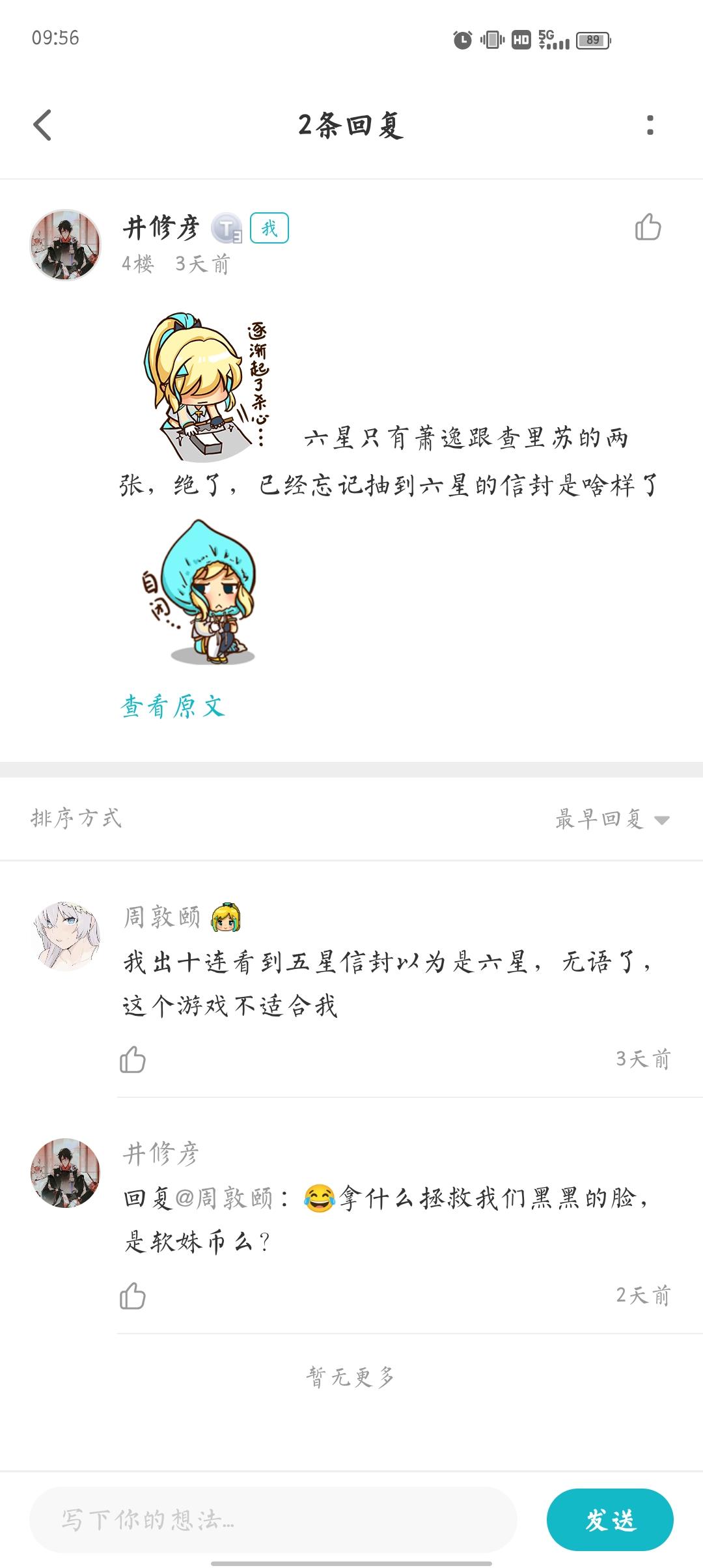Like 周敦颐's reply
The height and width of the screenshot is (1568, 703).
[133, 1059]
